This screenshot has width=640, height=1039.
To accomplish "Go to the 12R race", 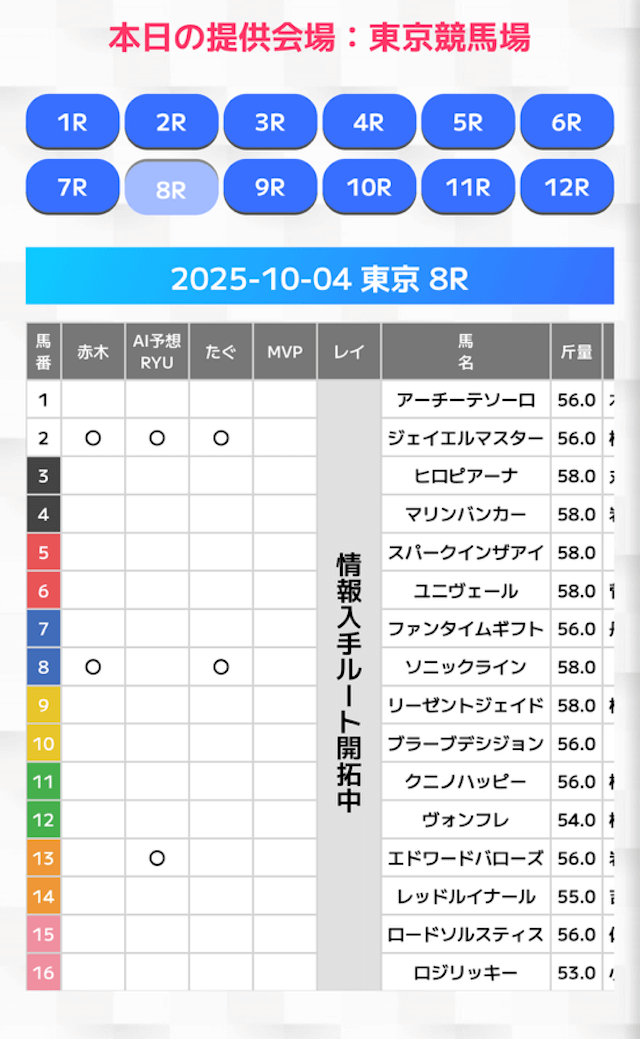I will point(567,187).
